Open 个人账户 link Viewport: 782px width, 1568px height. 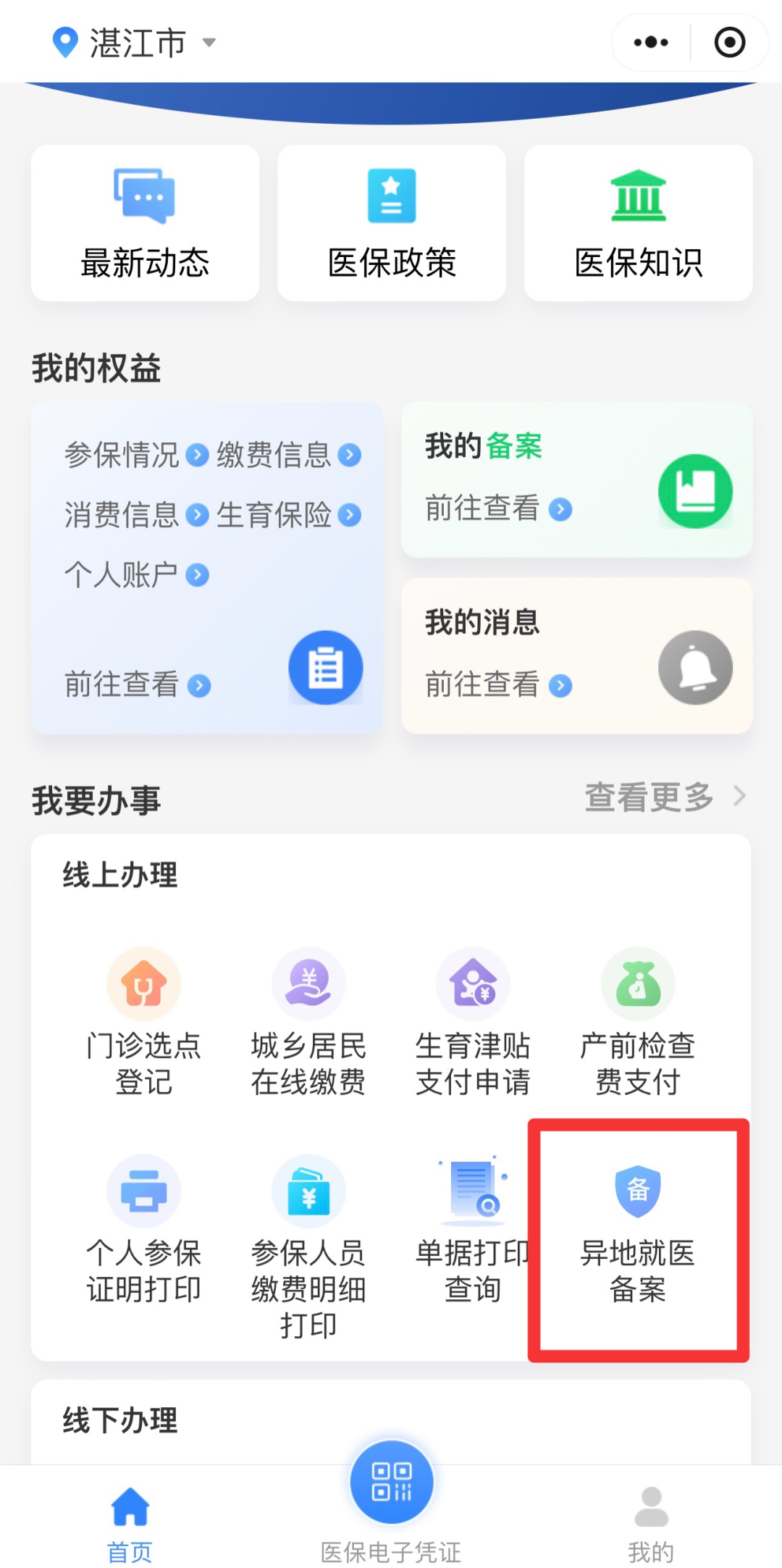click(136, 575)
